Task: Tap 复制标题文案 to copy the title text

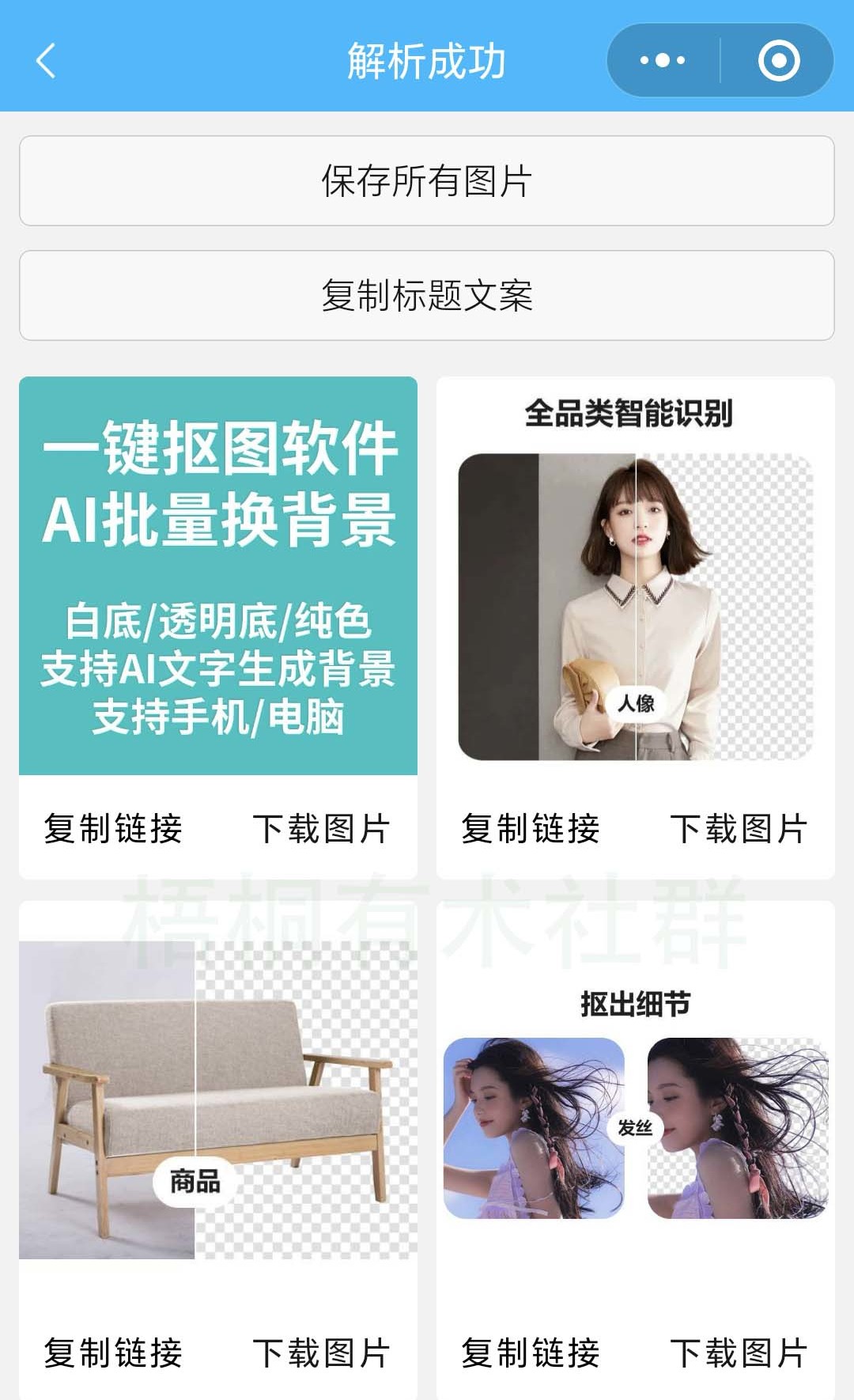Action: (427, 296)
